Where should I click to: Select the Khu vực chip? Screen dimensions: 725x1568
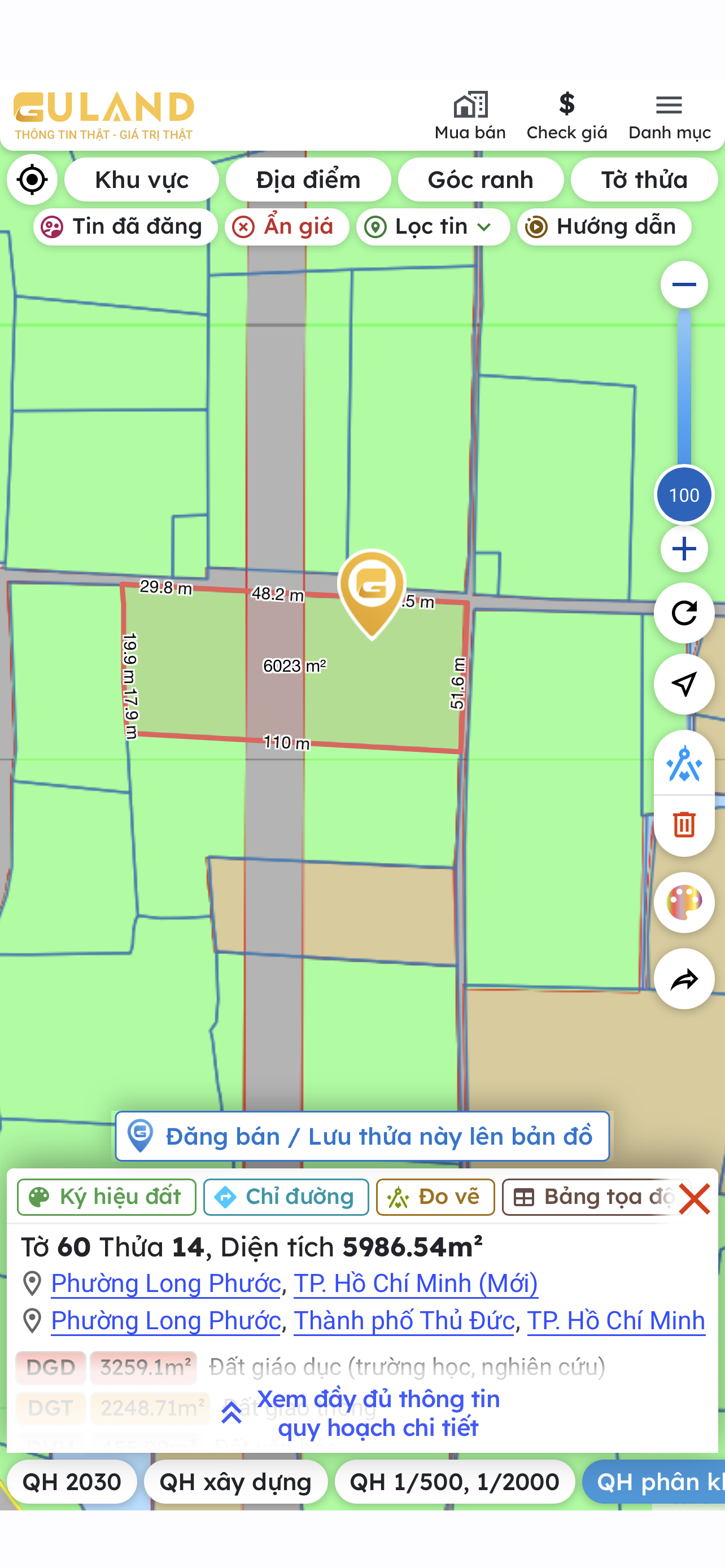142,179
